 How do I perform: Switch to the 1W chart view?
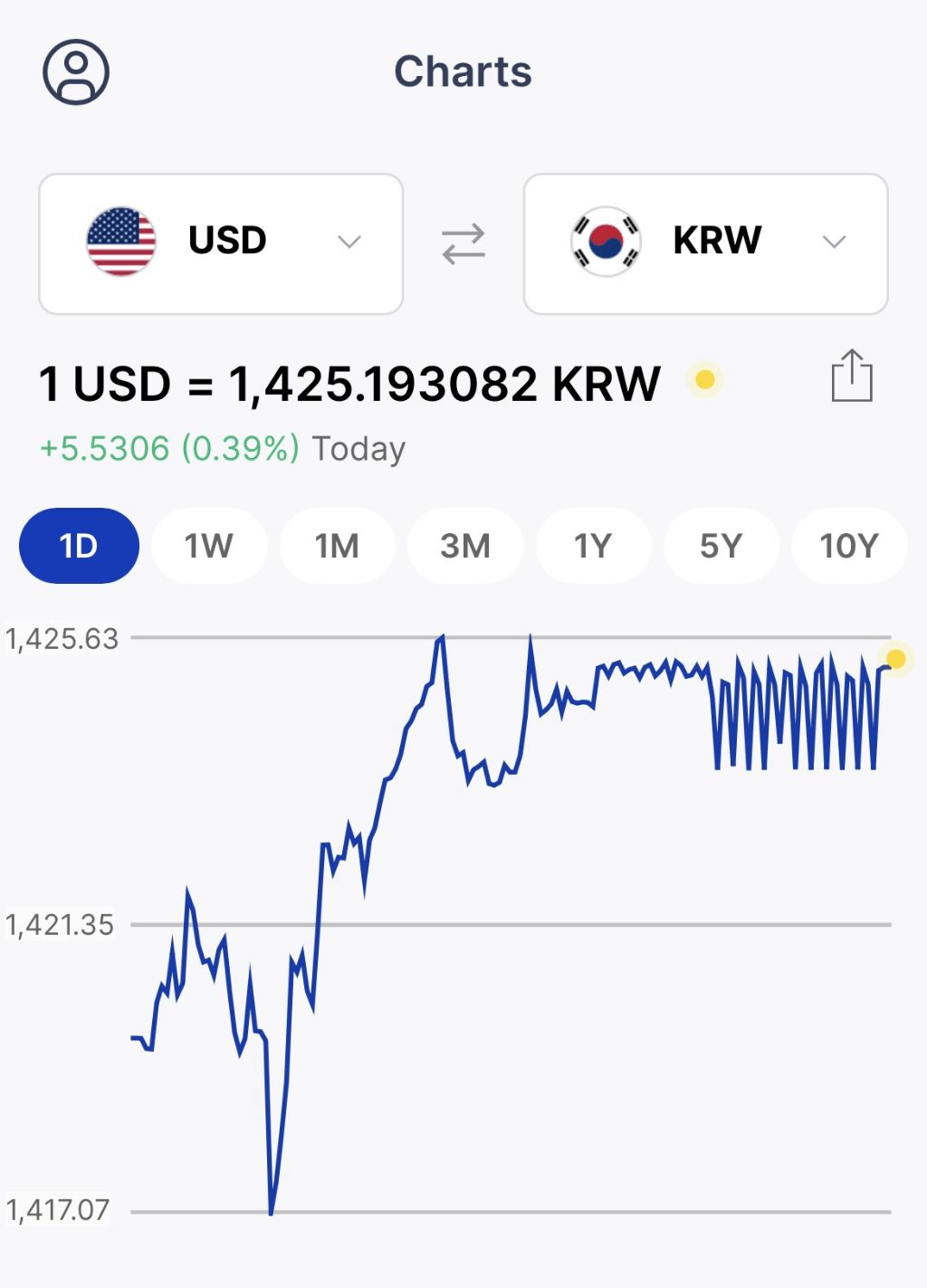click(209, 545)
